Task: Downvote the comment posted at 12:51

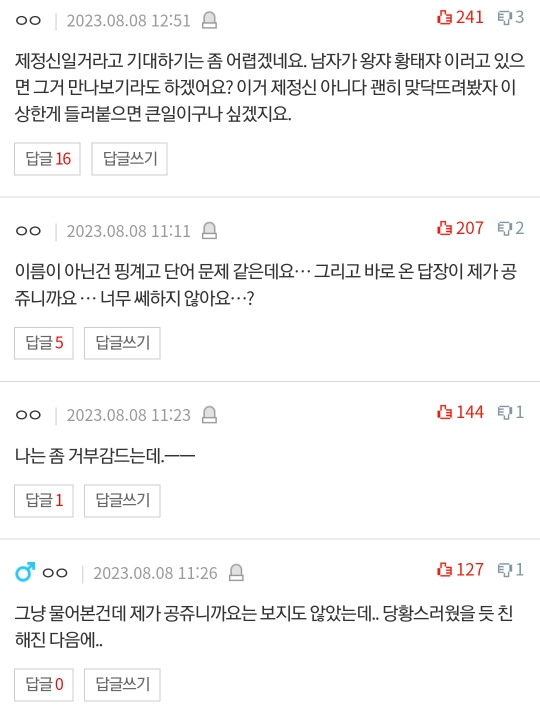Action: [x=511, y=18]
